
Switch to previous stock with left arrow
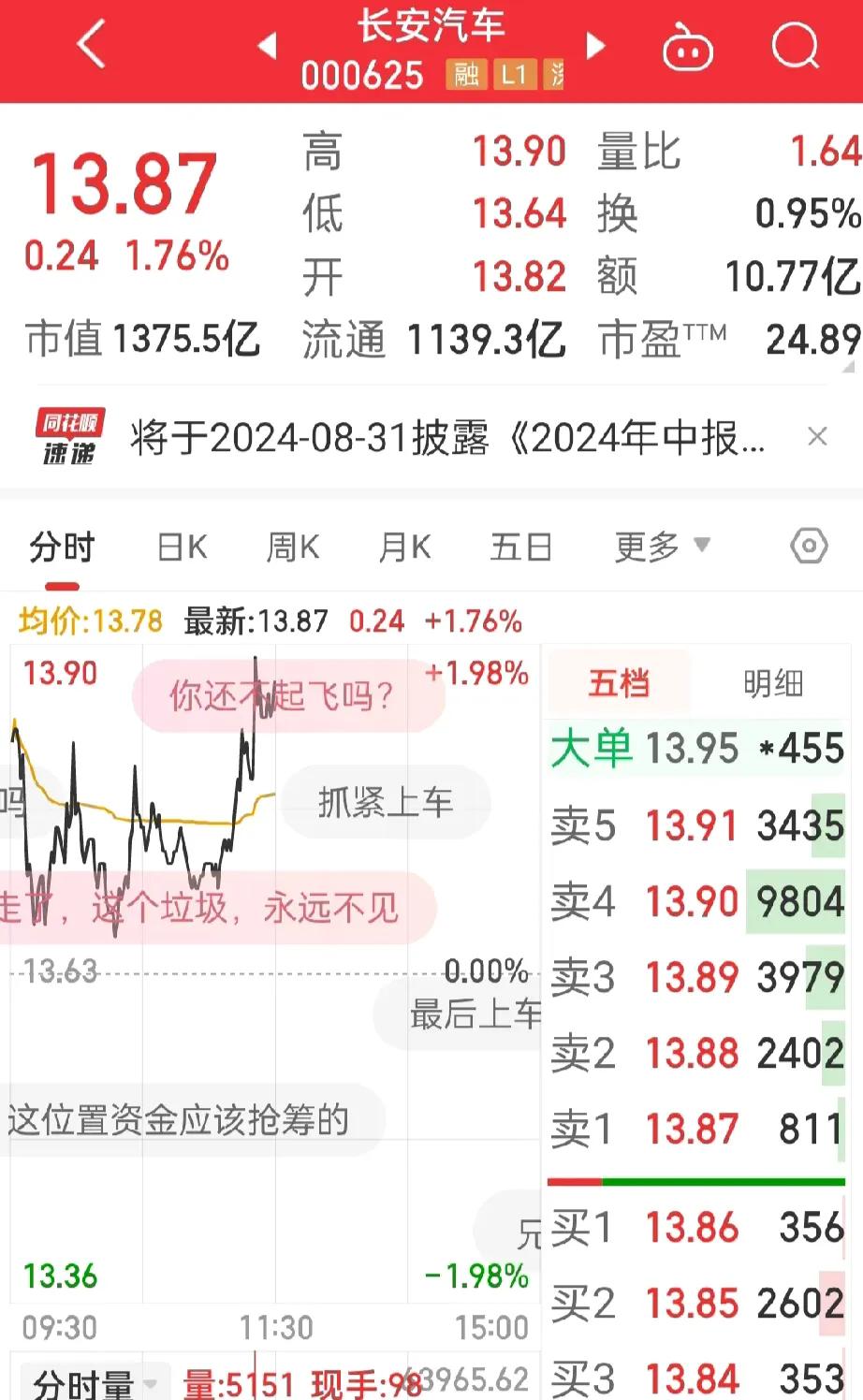click(x=265, y=45)
